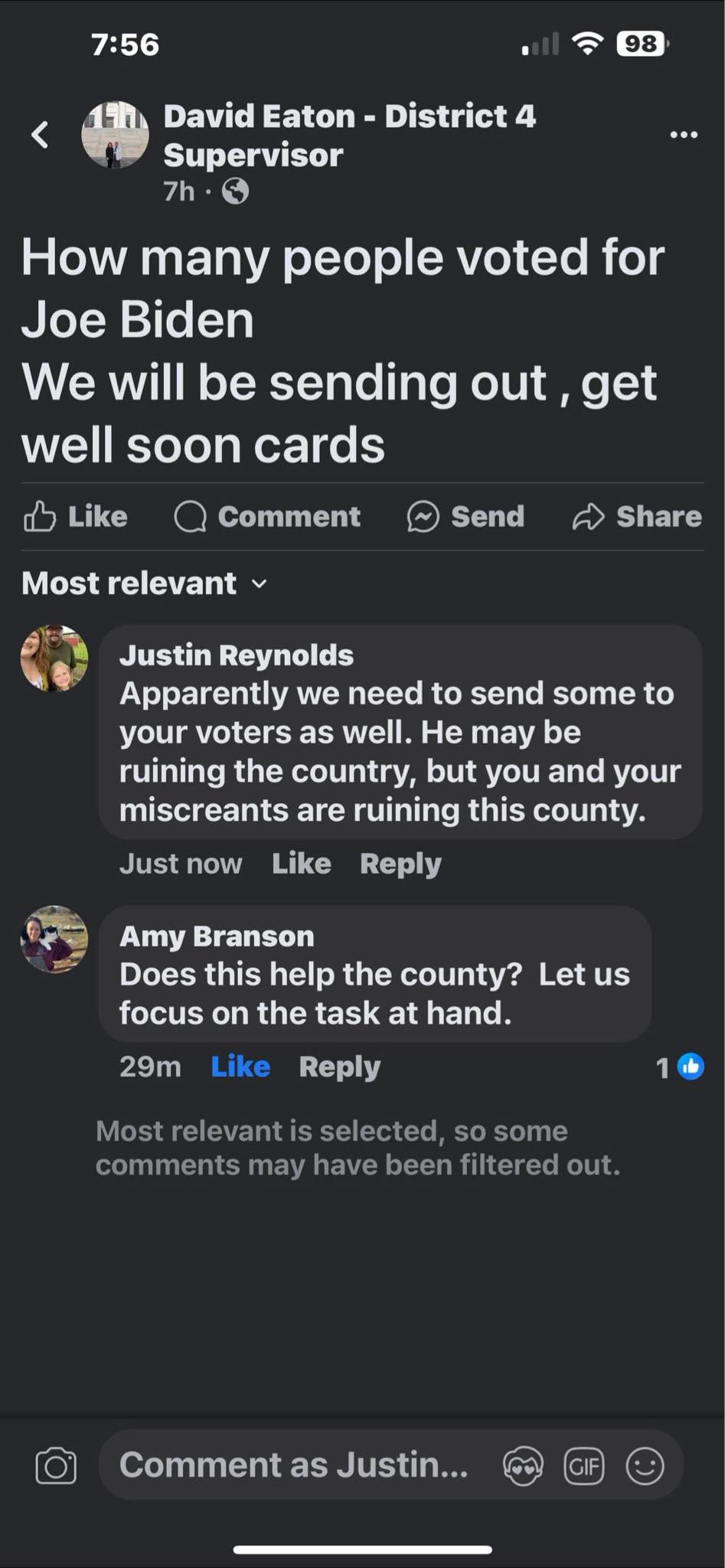View reactions on Amy Branson's comment
The image size is (725, 1568).
(680, 1067)
